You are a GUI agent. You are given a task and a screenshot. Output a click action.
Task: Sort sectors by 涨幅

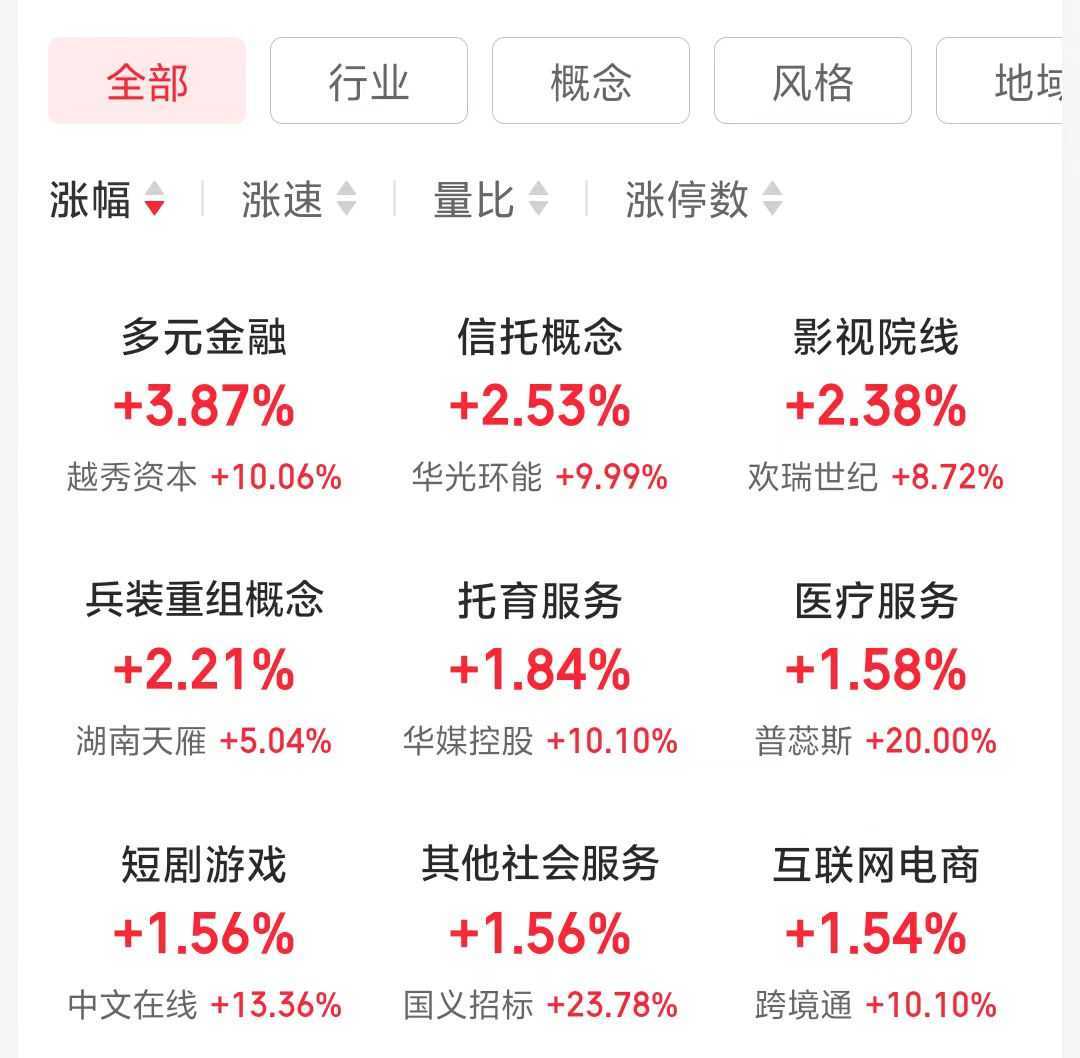(106, 200)
